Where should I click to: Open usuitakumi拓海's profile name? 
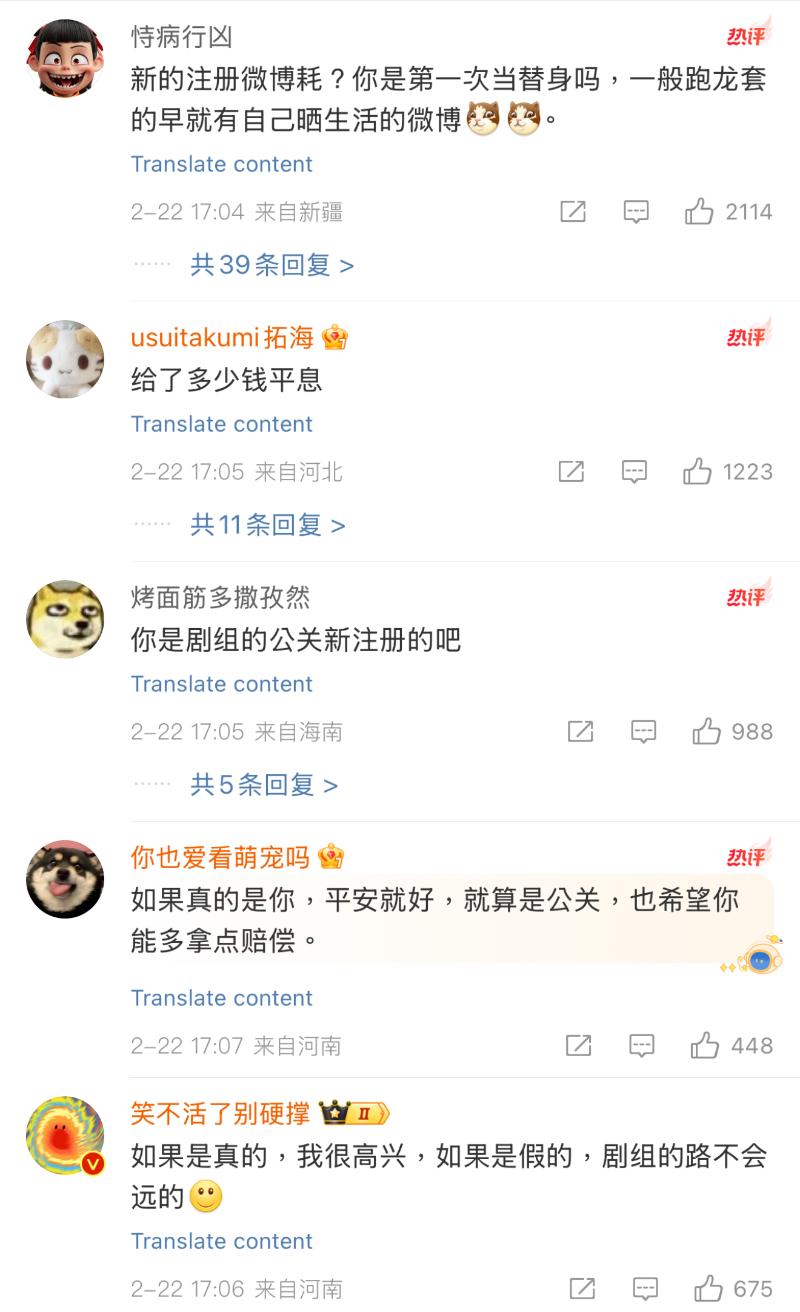[x=222, y=338]
